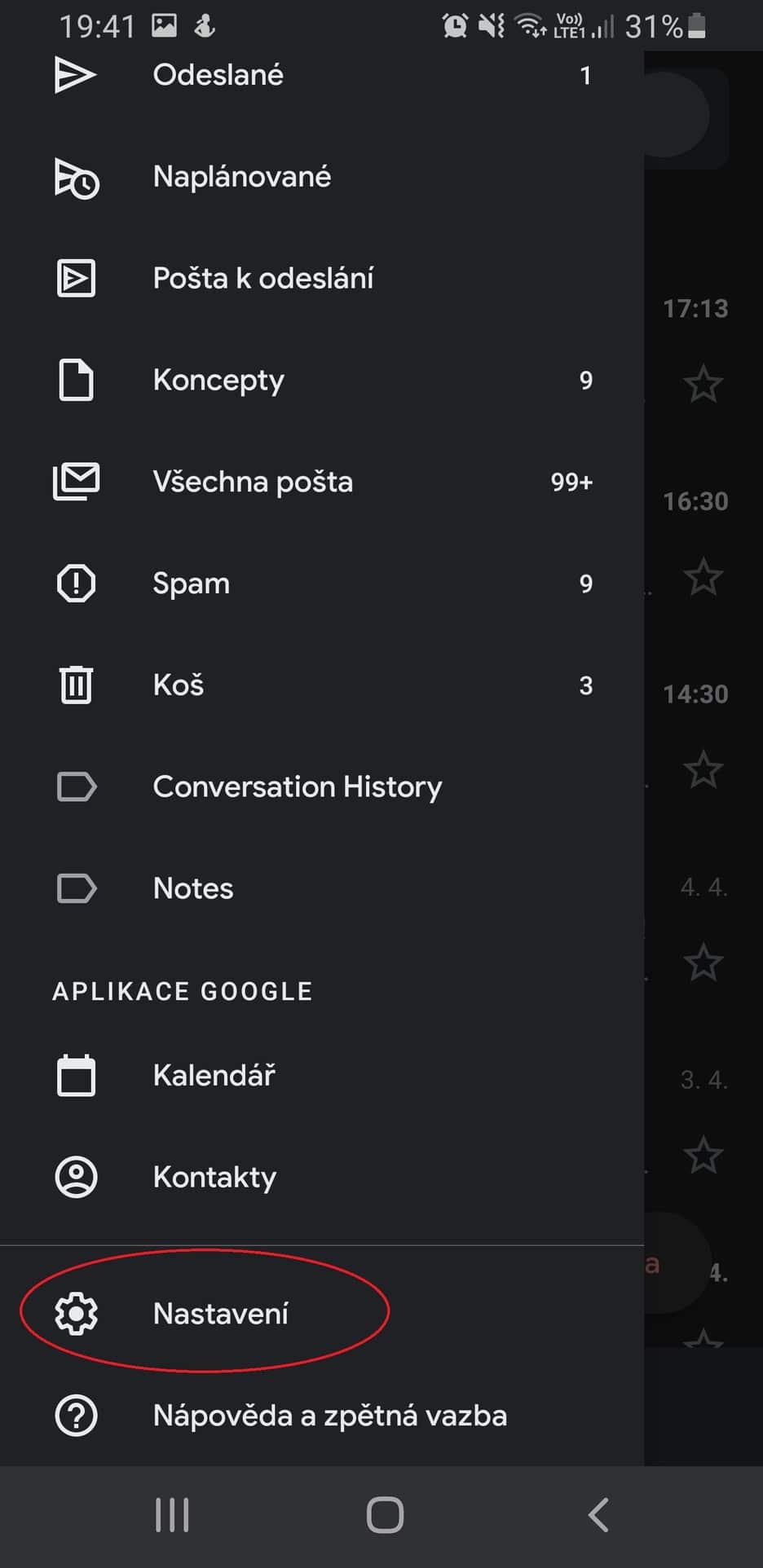Screen dimensions: 763x1568
Task: Open the Notes label
Action: pyautogui.click(x=322, y=888)
